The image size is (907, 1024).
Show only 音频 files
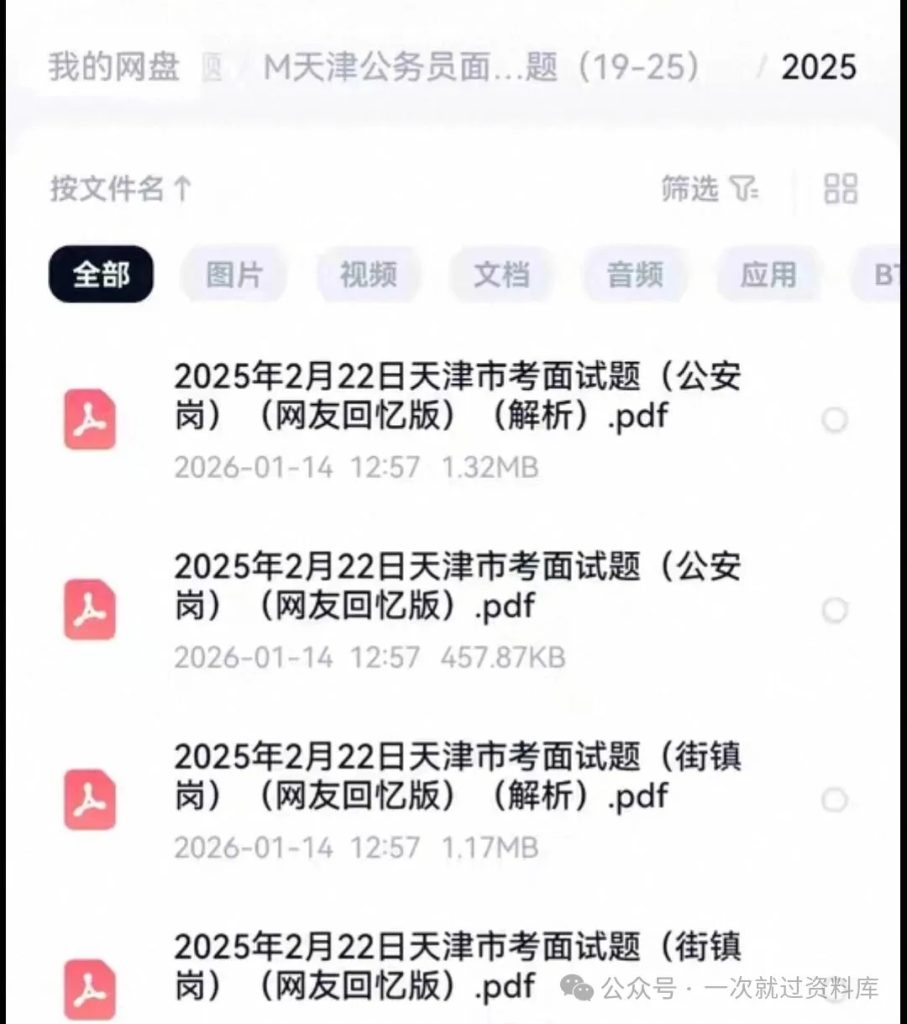tap(634, 275)
